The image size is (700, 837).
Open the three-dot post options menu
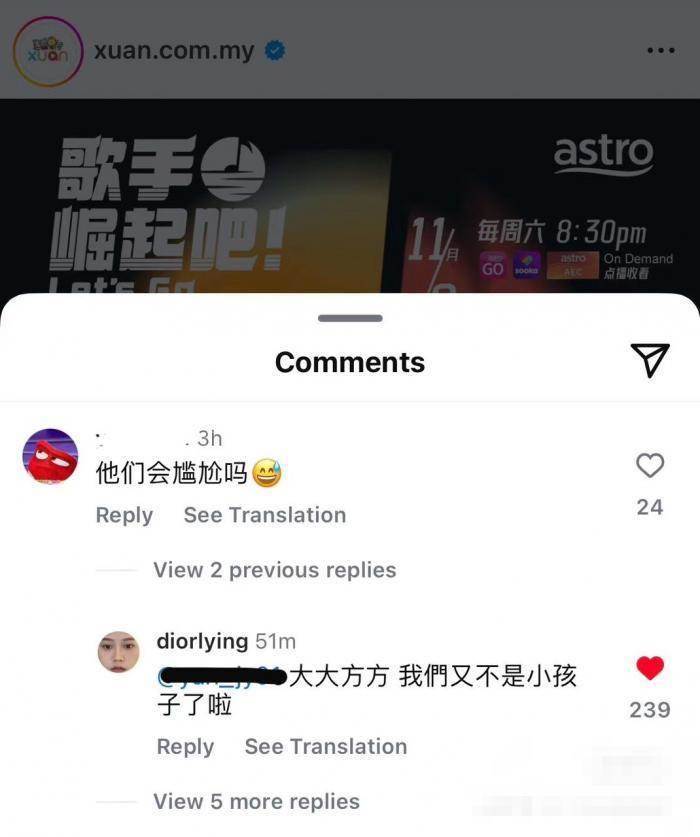point(660,50)
